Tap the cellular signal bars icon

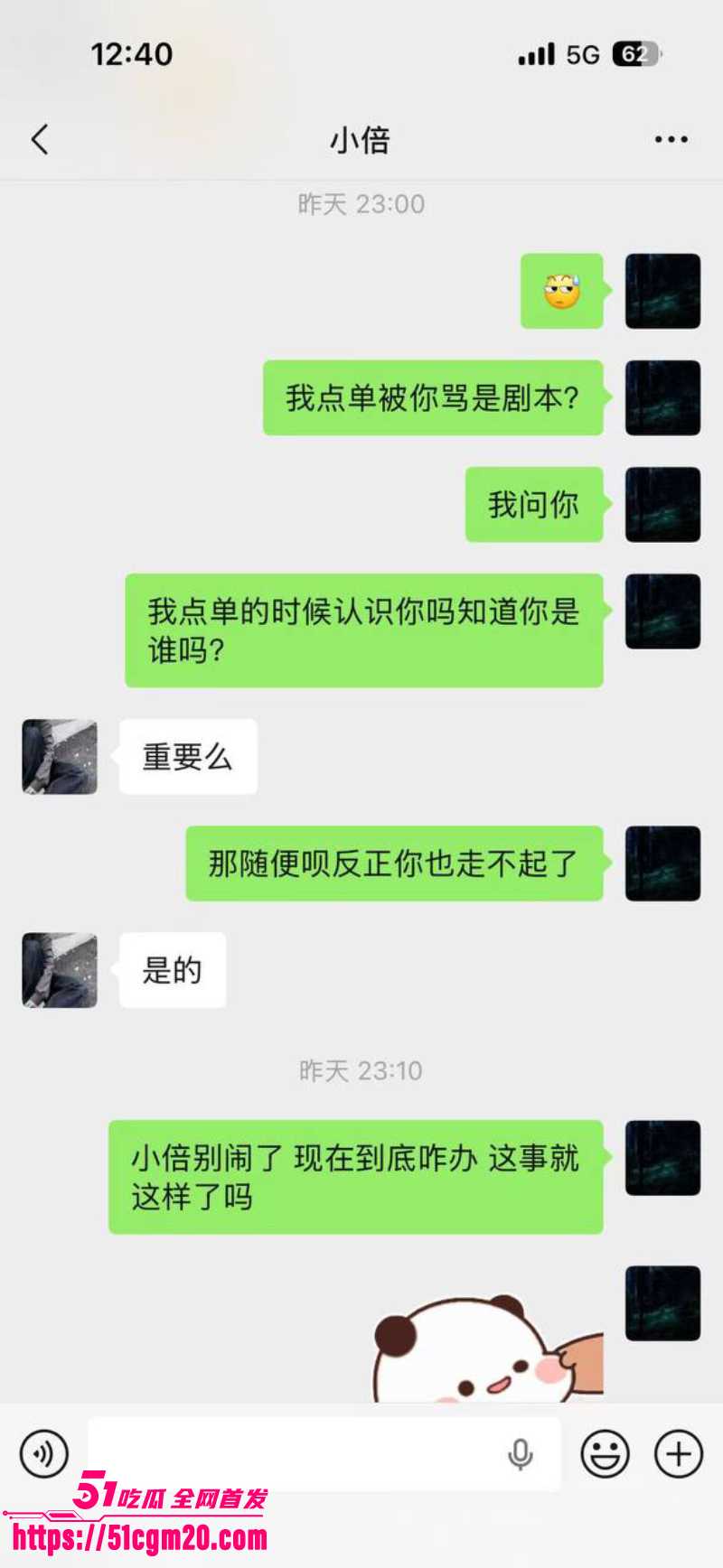[535, 54]
